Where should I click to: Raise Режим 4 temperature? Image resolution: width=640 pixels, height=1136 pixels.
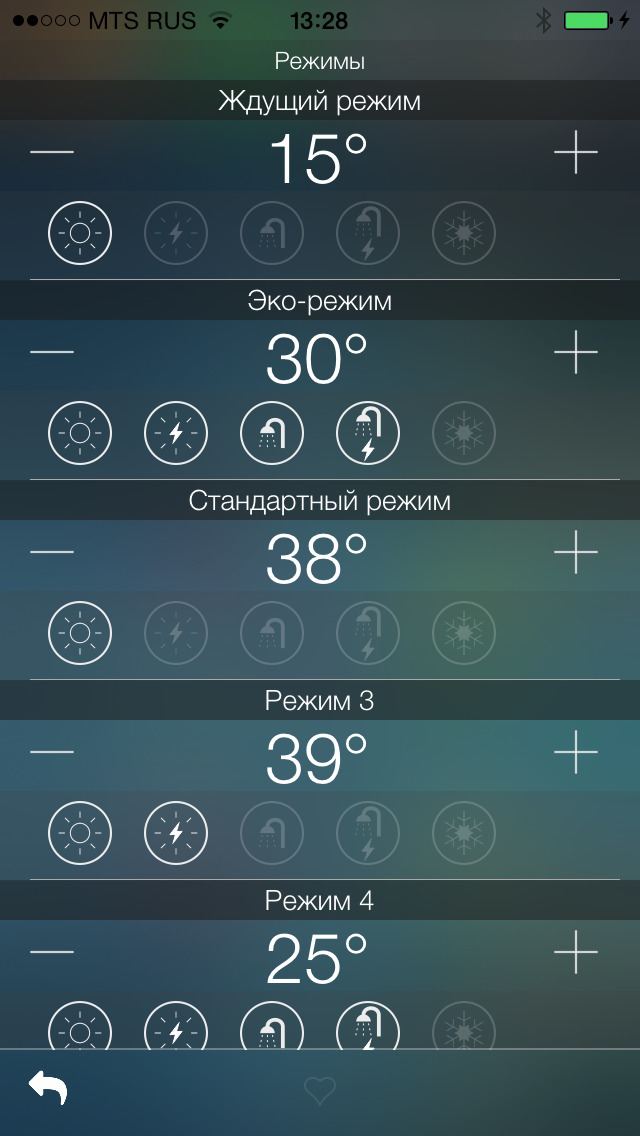[575, 952]
